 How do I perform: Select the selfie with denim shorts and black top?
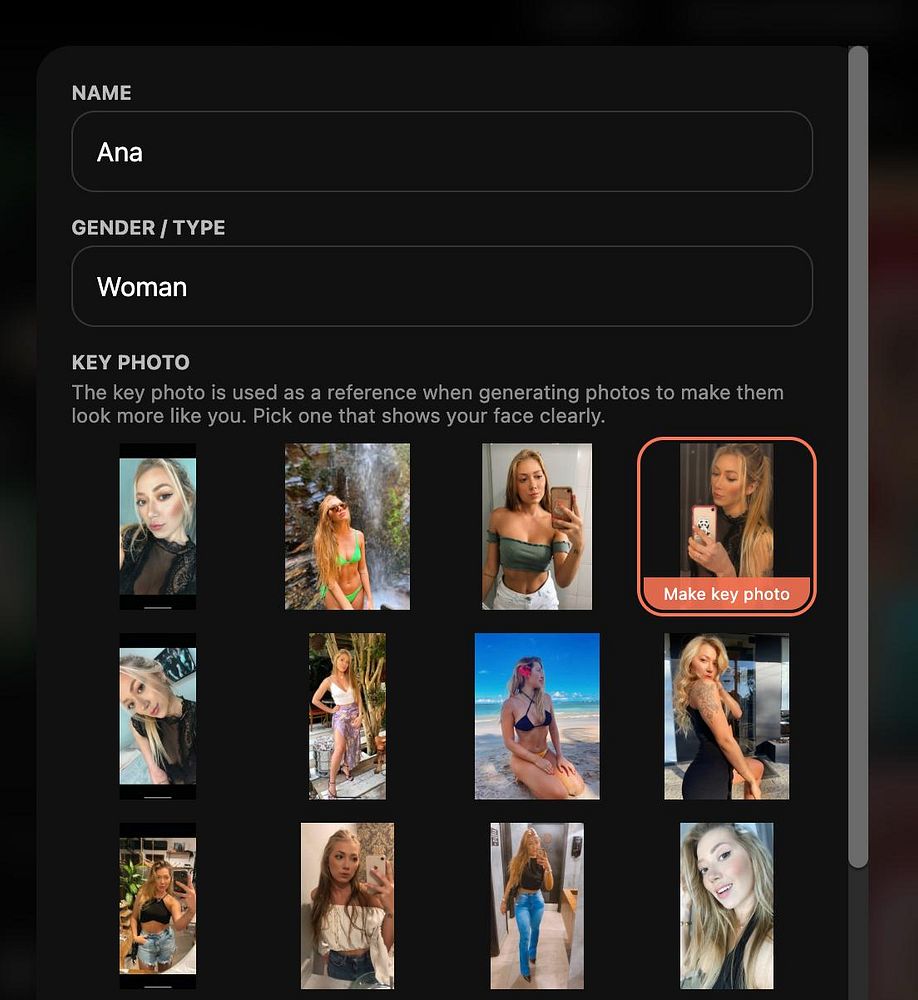pos(158,906)
